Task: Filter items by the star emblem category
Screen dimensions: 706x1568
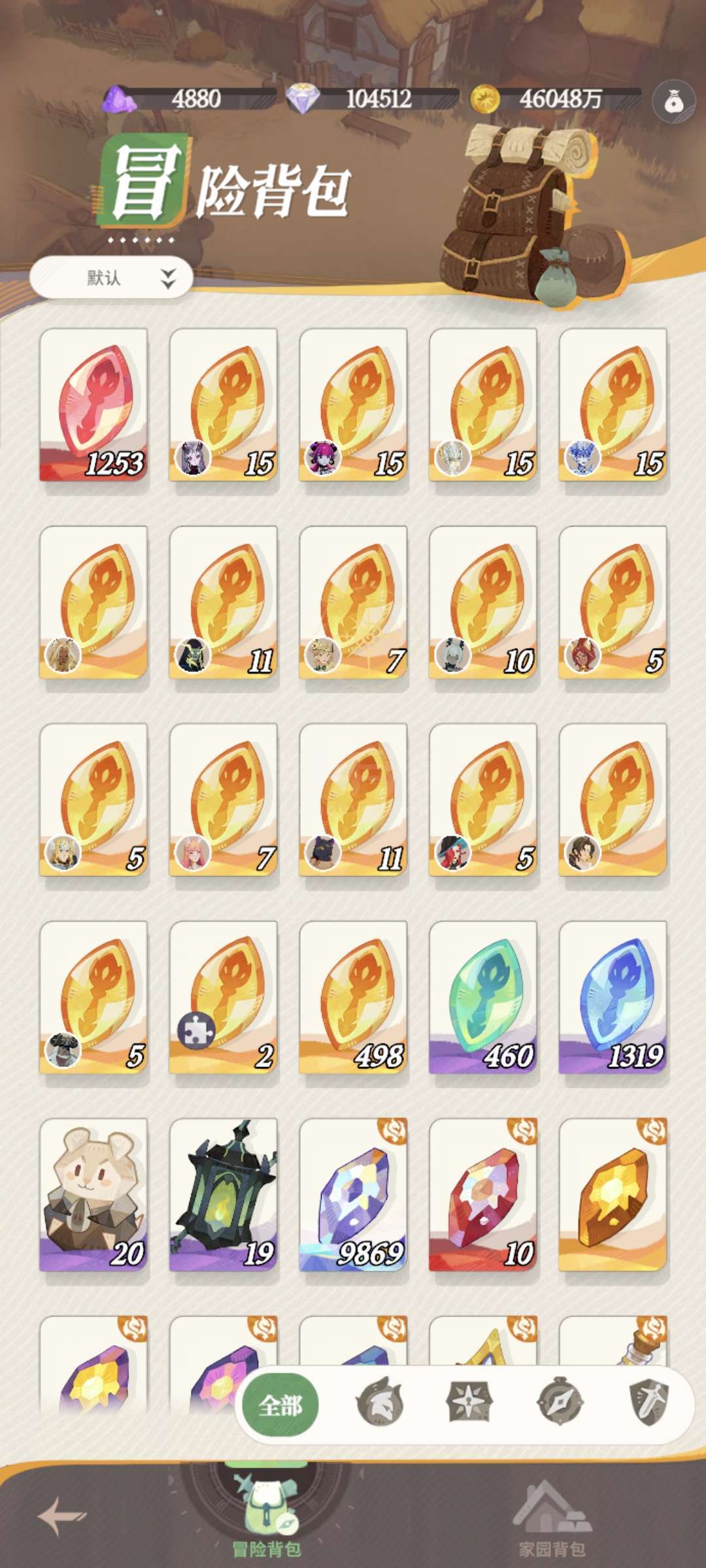Action: (x=469, y=1401)
